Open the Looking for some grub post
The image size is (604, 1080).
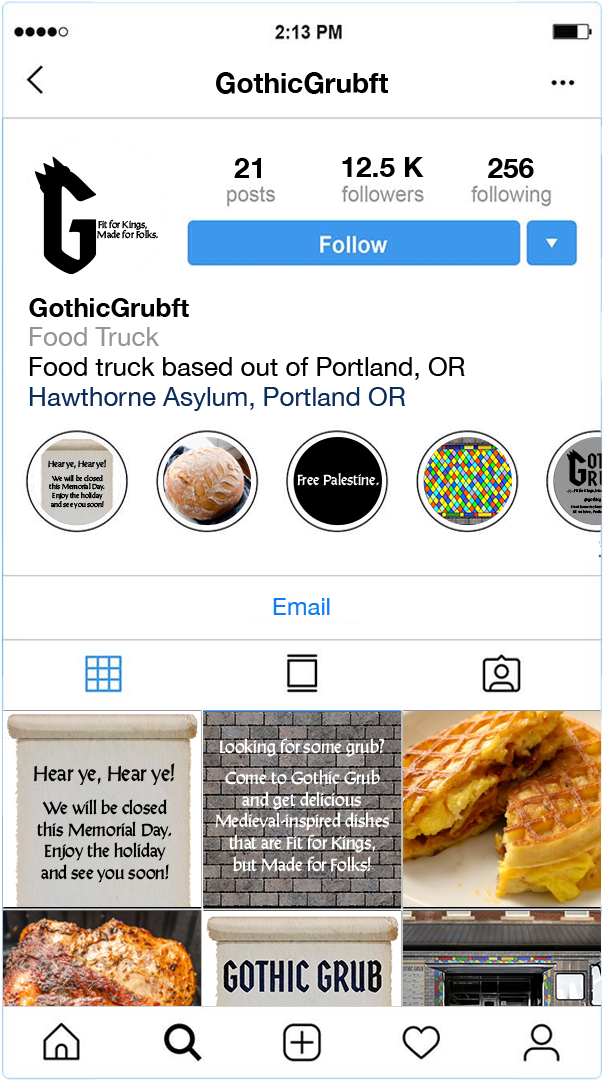(x=302, y=808)
